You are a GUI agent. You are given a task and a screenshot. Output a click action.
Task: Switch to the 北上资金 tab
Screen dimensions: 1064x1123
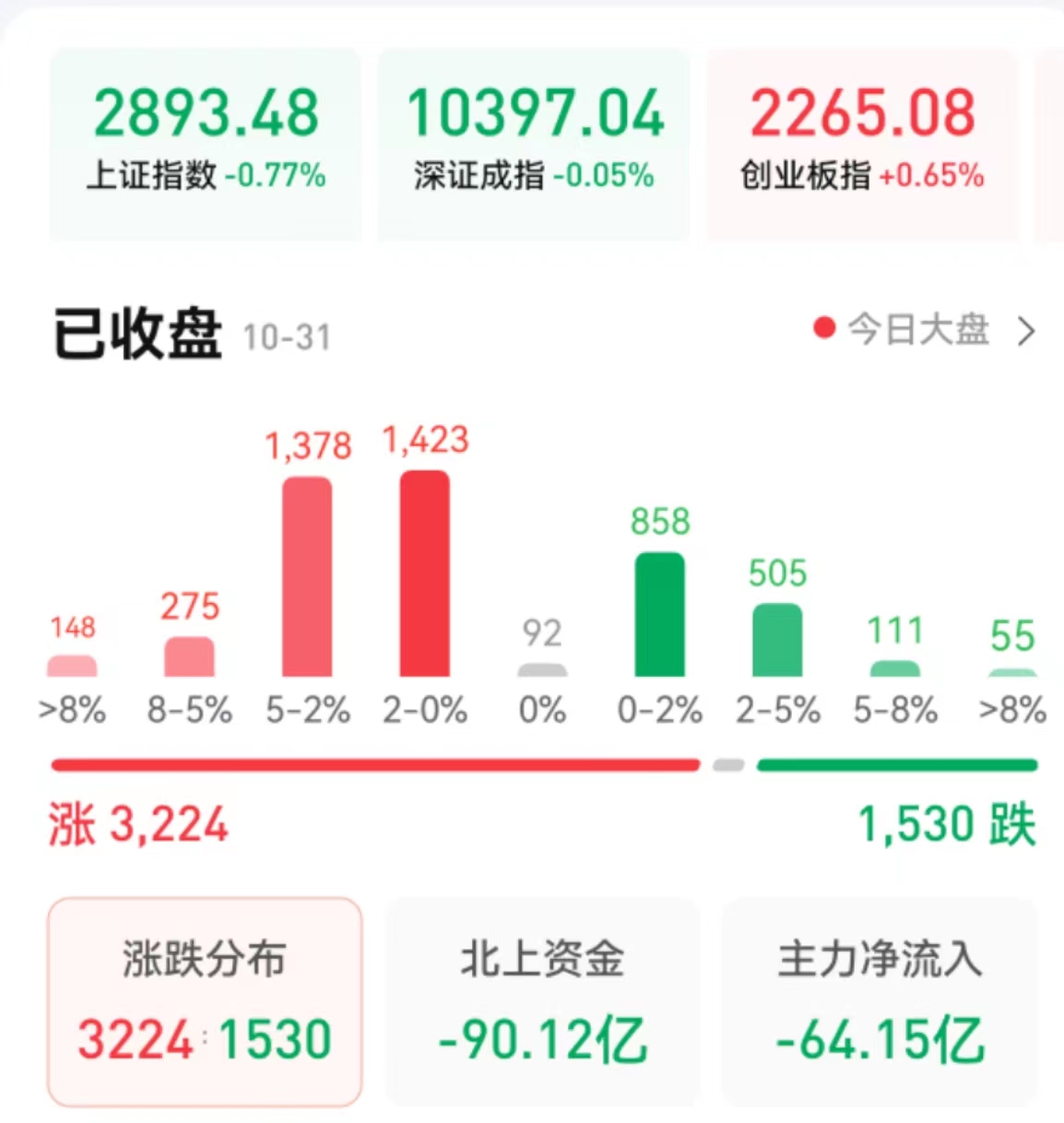542,1000
